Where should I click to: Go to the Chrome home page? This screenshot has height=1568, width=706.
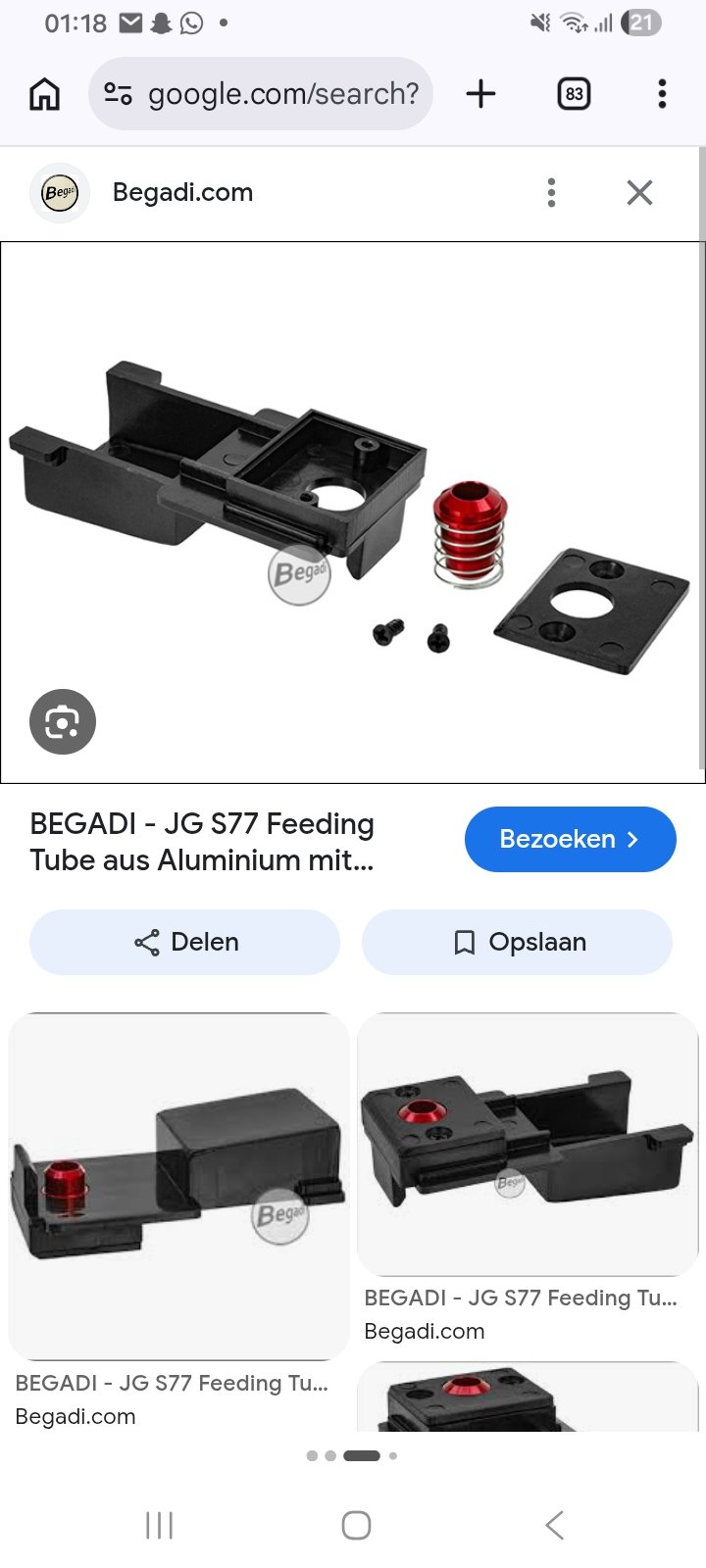44,94
